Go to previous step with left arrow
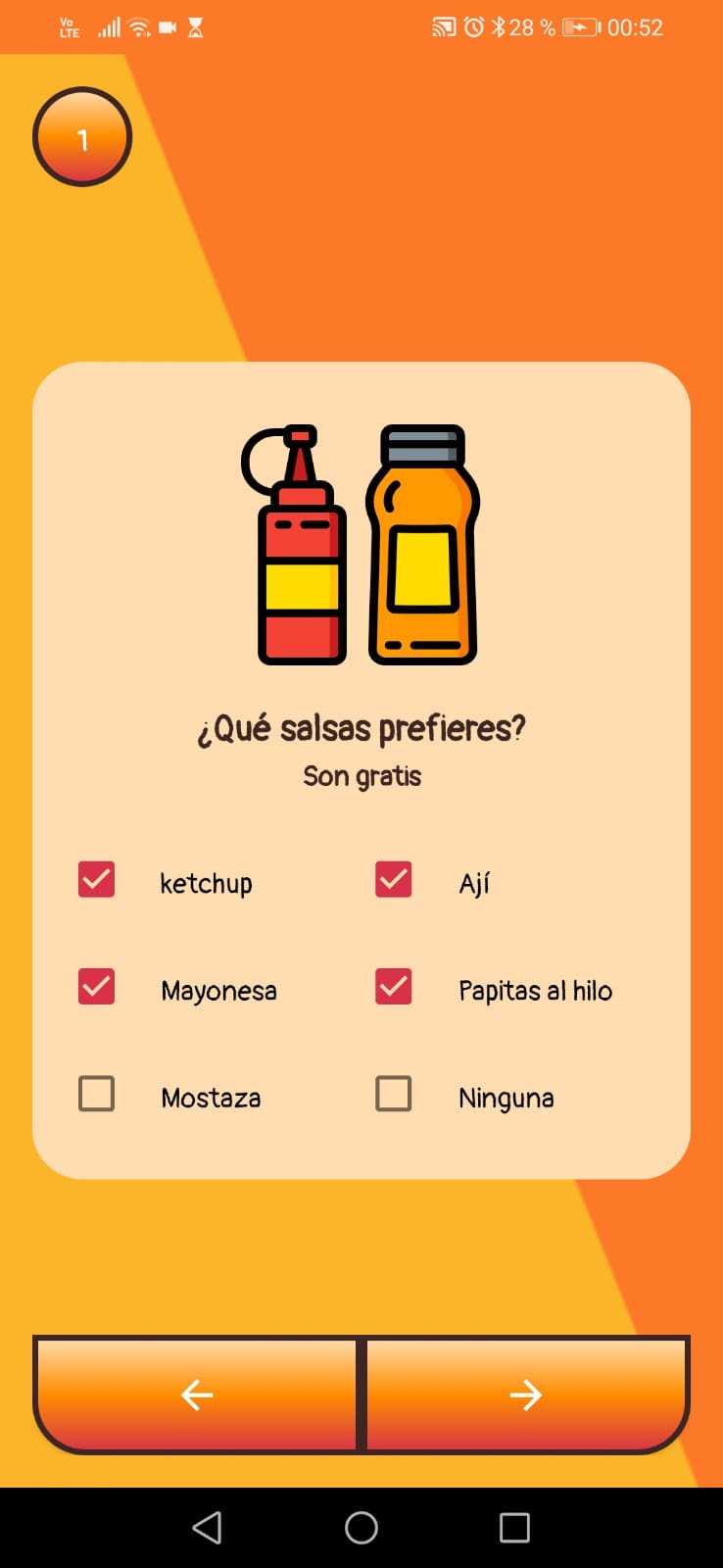The image size is (723, 1568). tap(196, 1394)
